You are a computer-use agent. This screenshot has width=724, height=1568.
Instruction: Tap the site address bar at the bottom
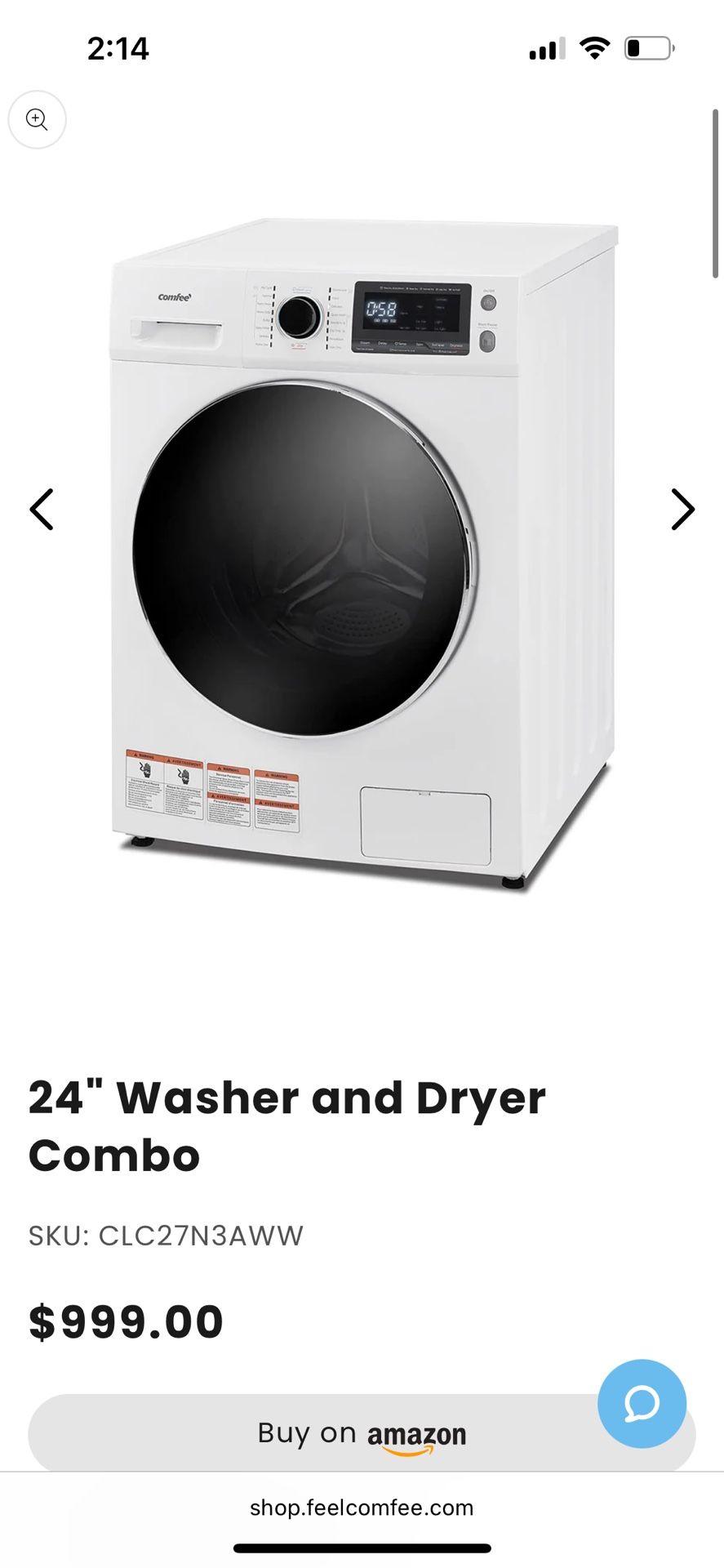(362, 1508)
